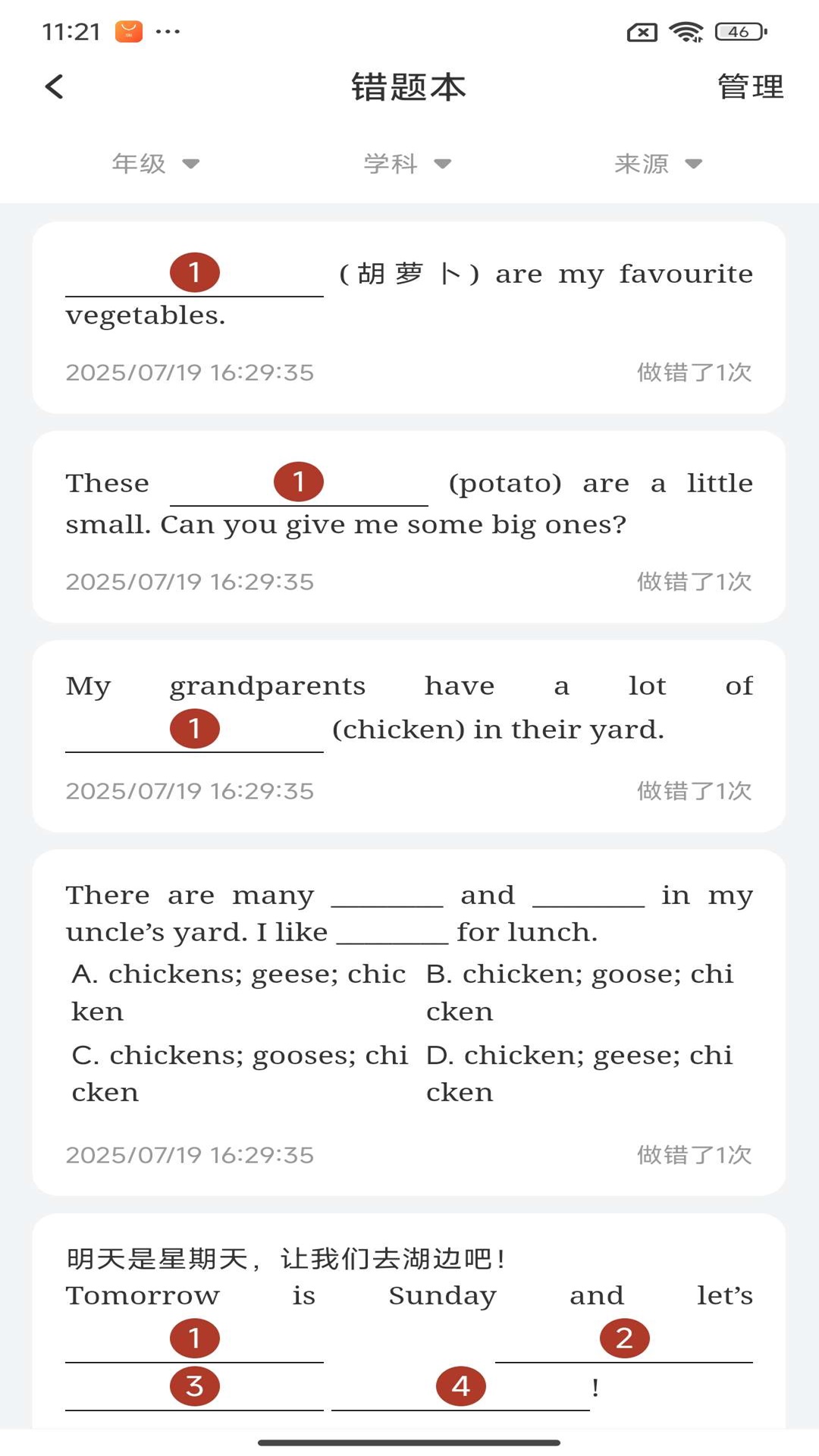
Task: Tap red blank marker 3 in Sunday question
Action: 194,1385
